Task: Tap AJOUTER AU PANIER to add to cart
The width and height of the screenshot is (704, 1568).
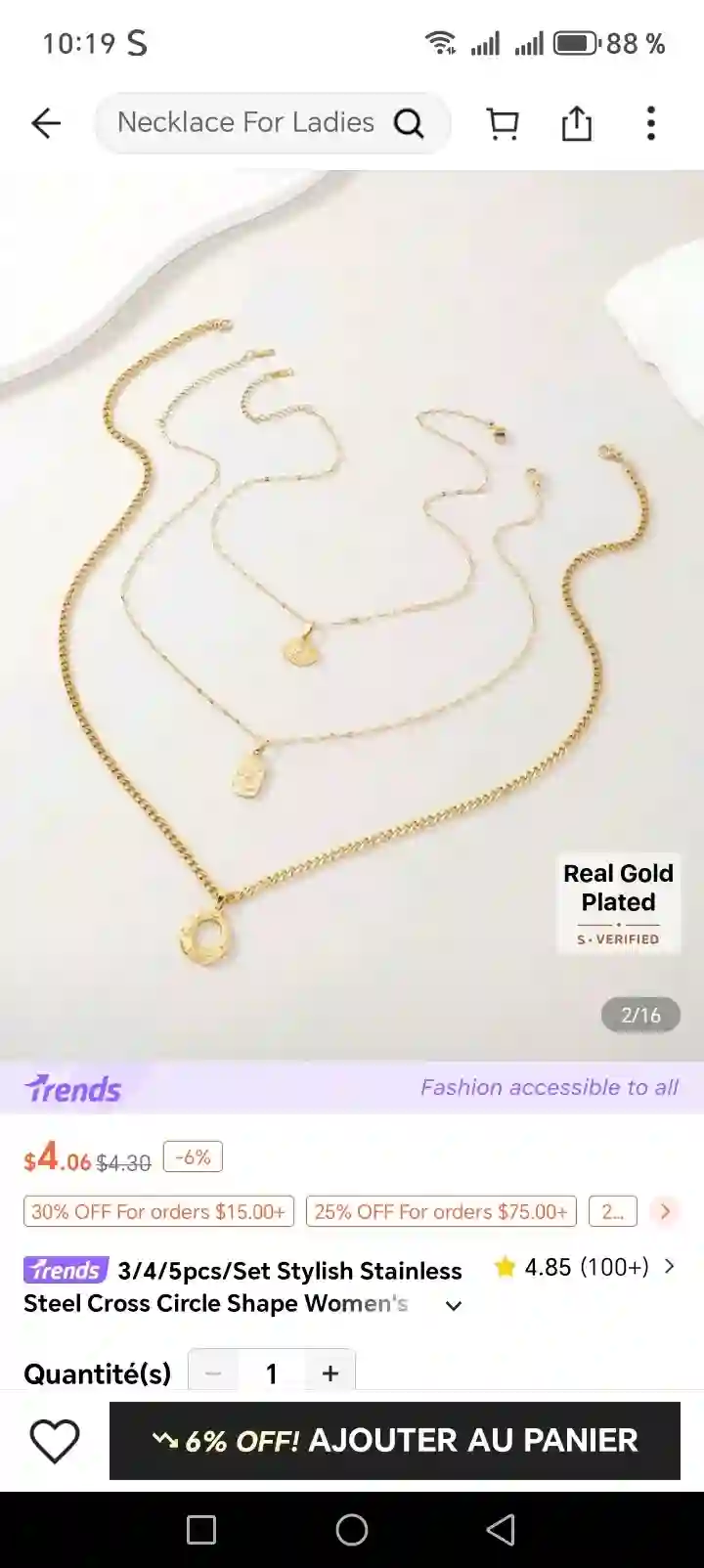Action: (x=394, y=1441)
